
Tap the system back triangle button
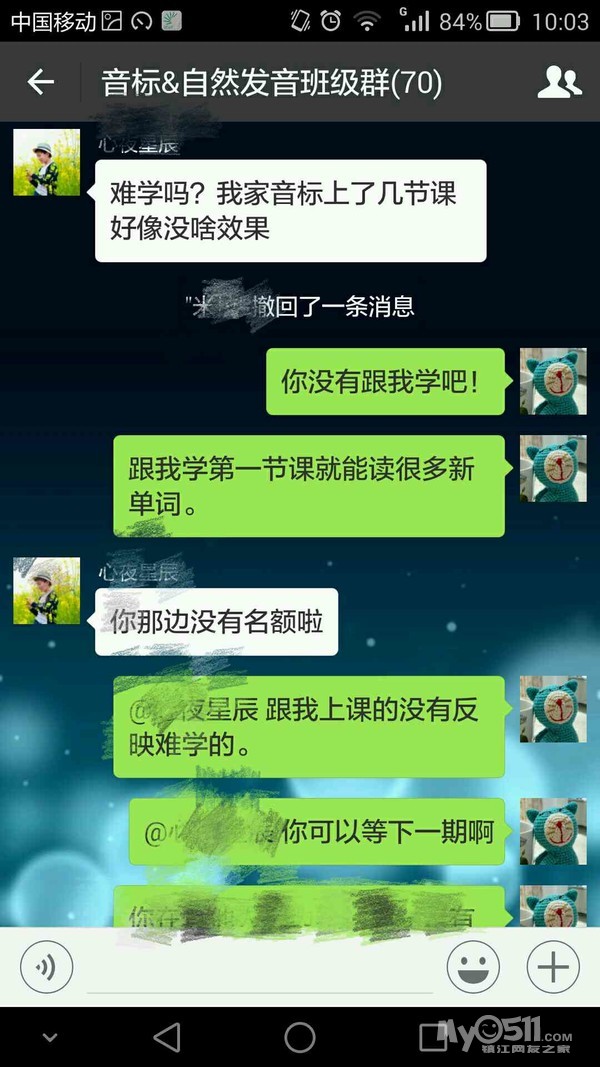tap(167, 1037)
